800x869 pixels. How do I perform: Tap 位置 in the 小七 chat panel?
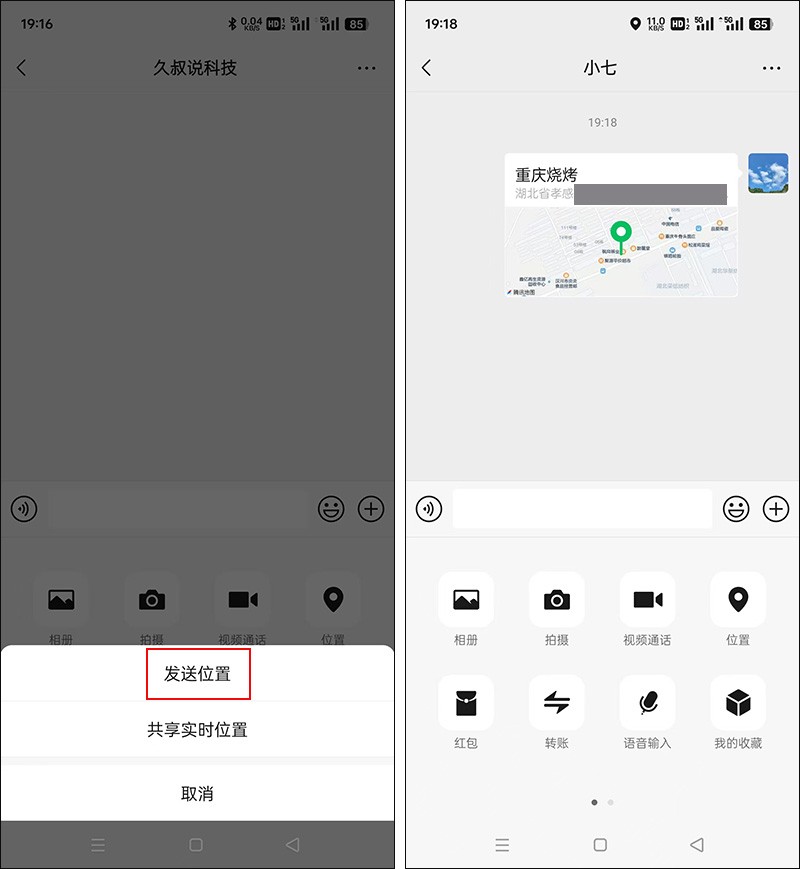point(738,600)
